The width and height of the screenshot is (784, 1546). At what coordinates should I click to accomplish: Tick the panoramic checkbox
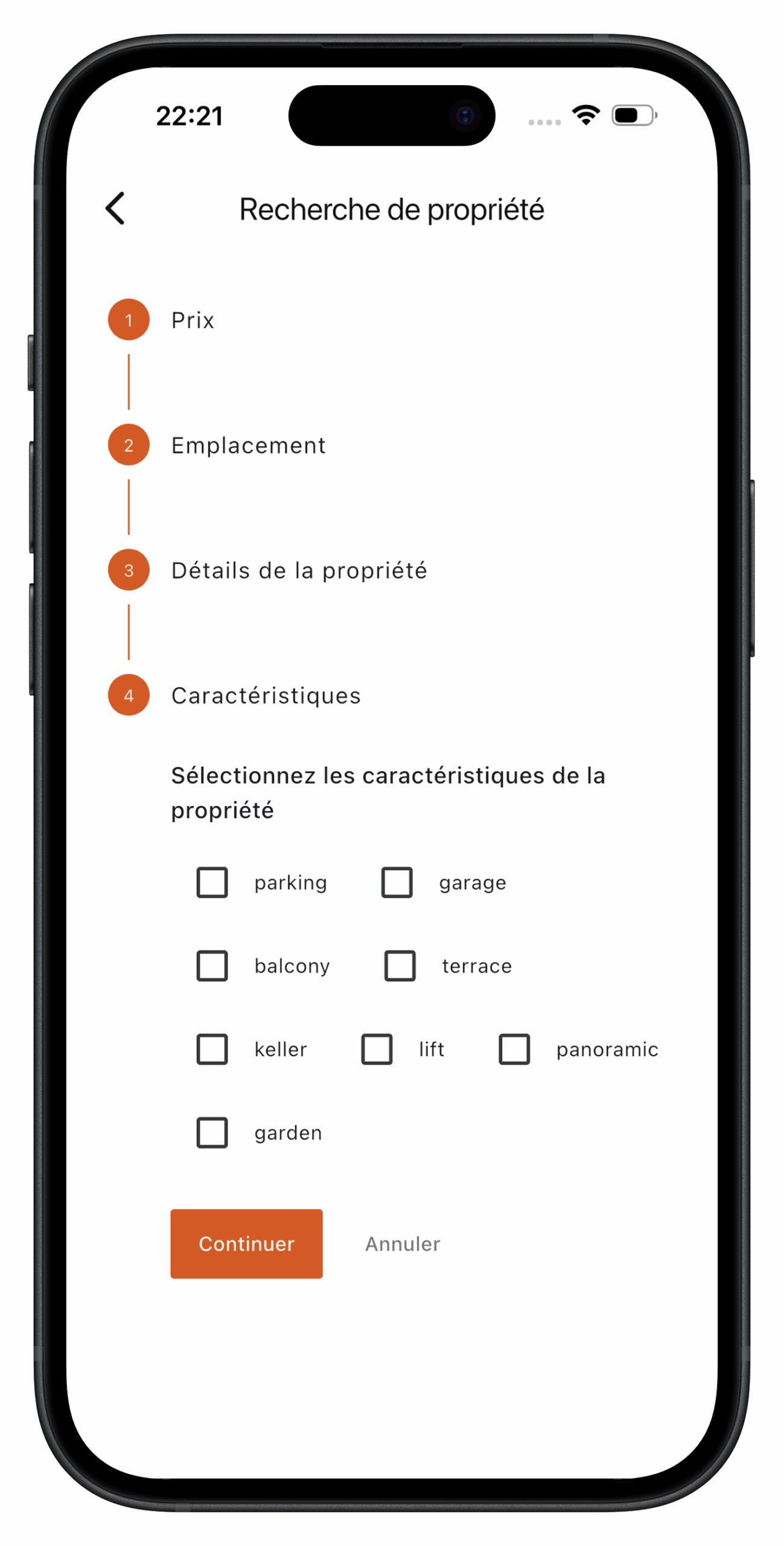click(514, 1049)
